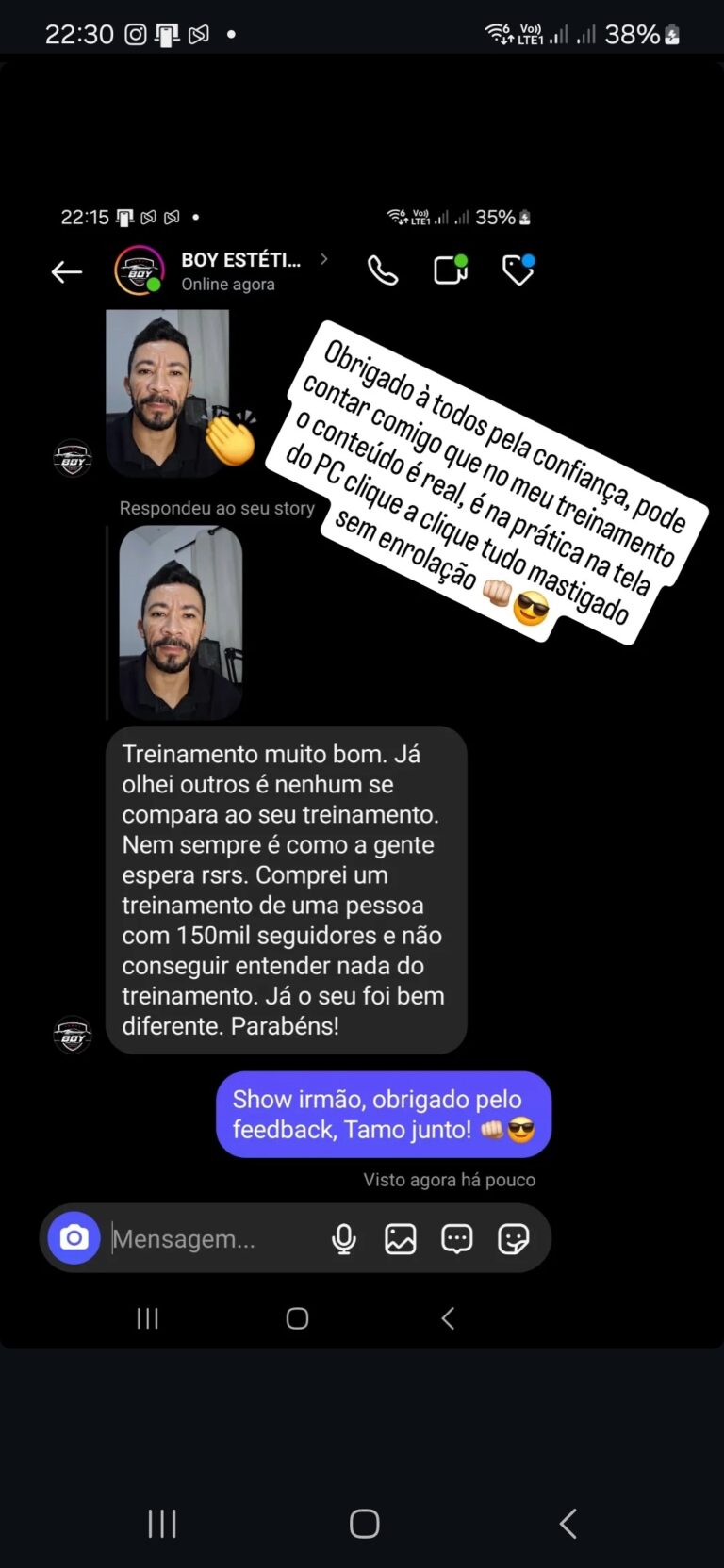Open the camera to send a photo
The image size is (724, 1568).
point(74,1237)
